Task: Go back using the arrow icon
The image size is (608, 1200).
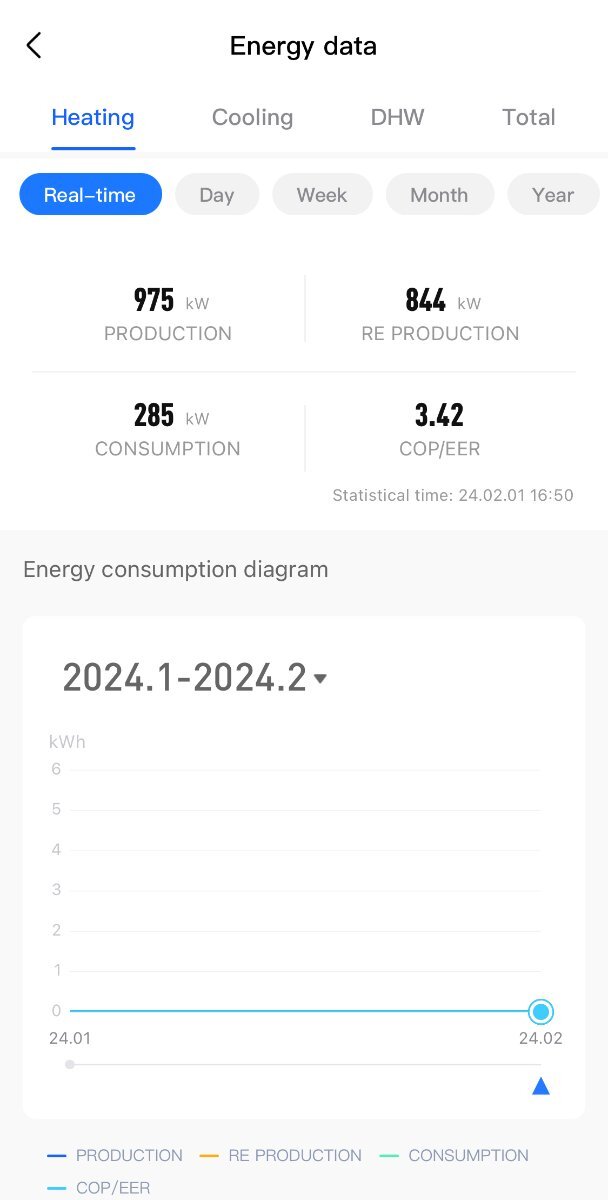Action: coord(34,45)
